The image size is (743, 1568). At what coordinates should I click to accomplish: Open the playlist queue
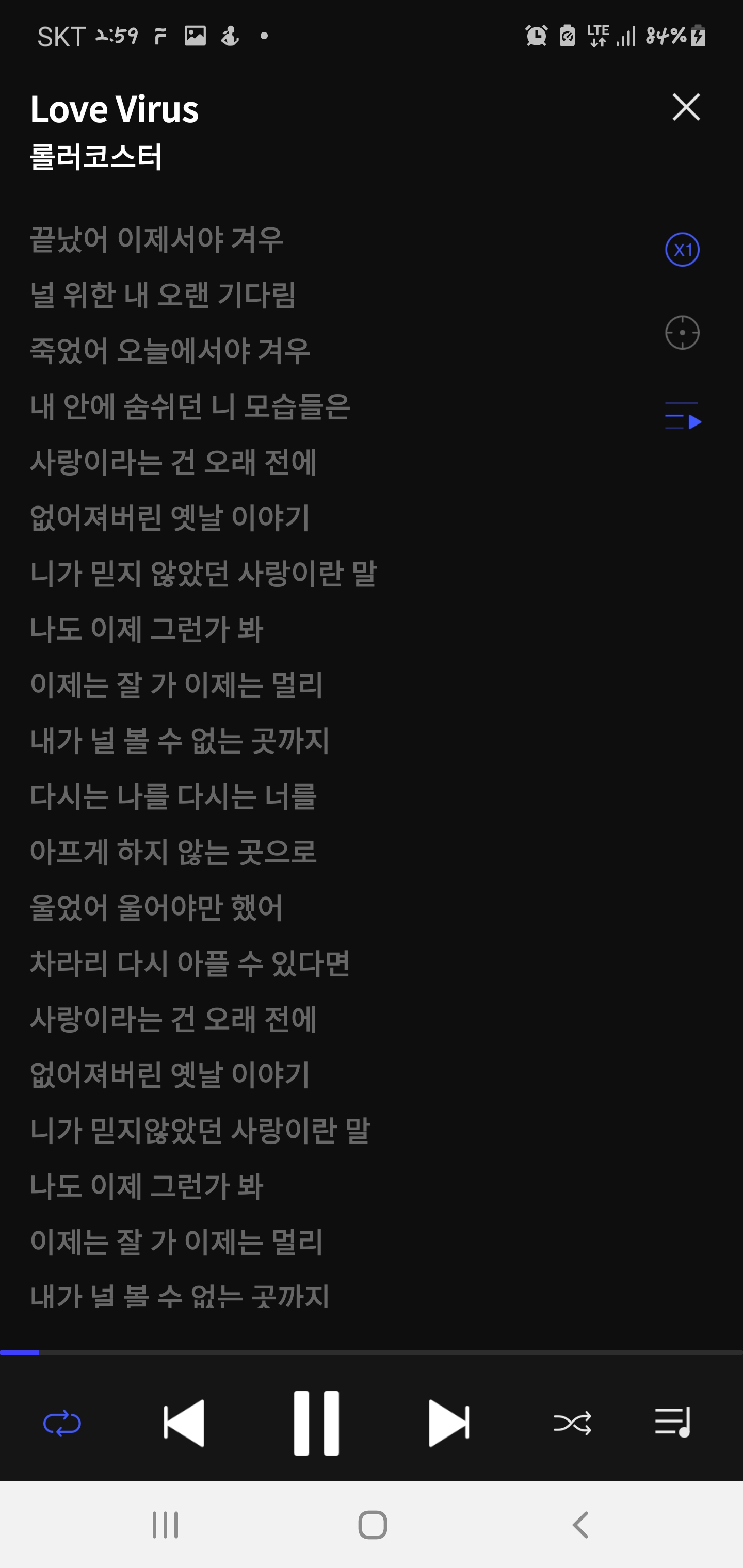(x=673, y=1423)
